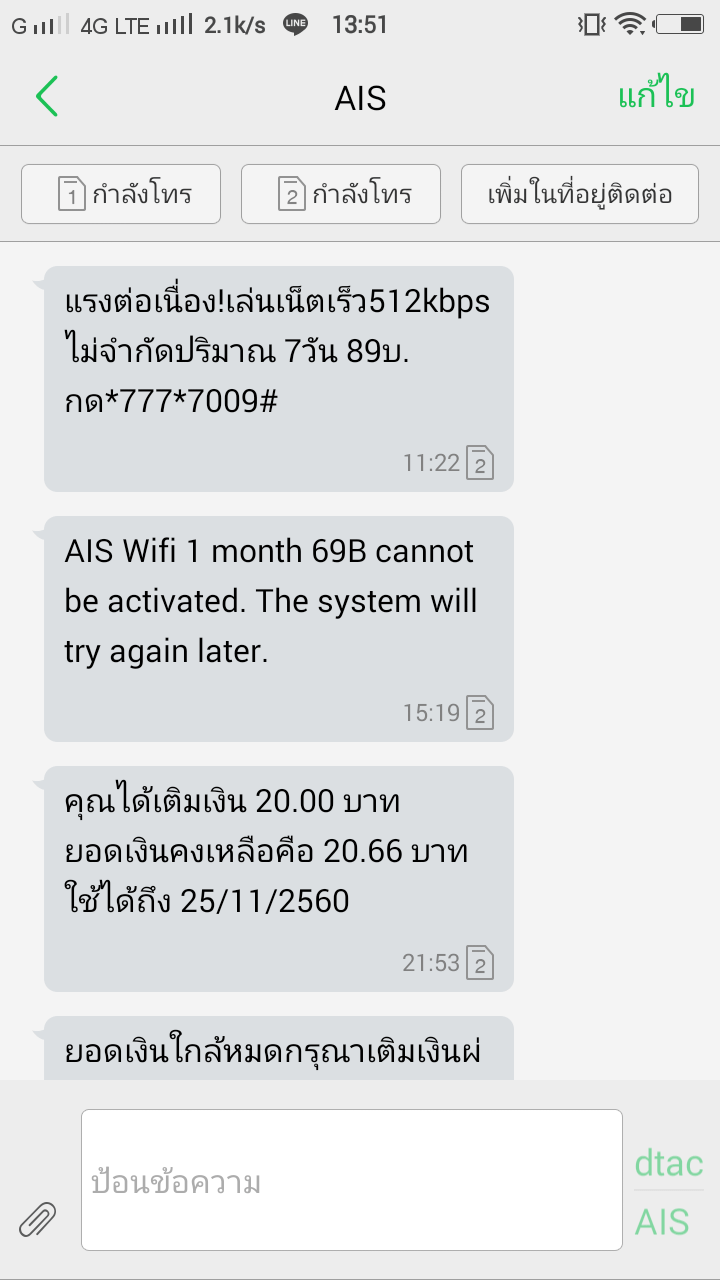720x1280 pixels.
Task: Send the message via AIS SIM
Action: 662,1222
